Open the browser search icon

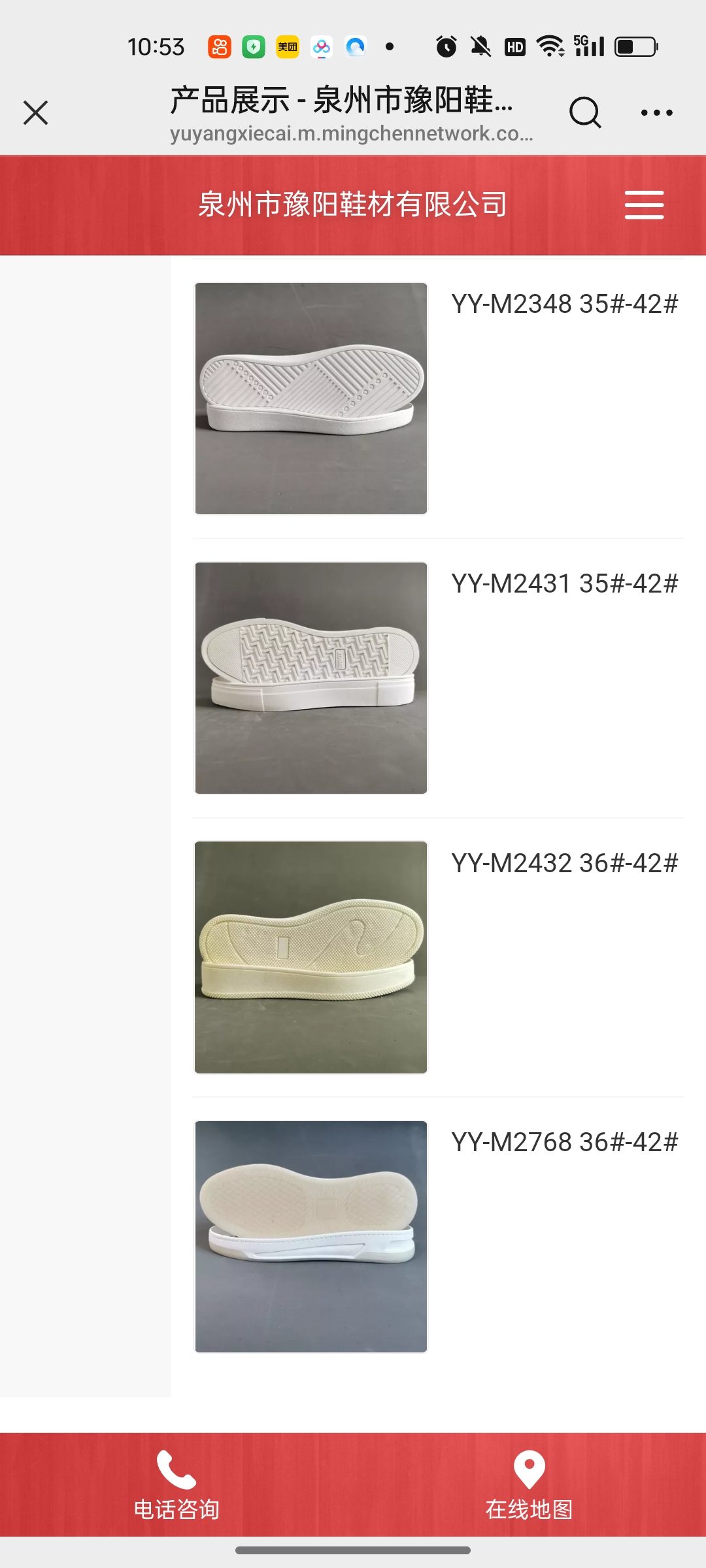584,113
